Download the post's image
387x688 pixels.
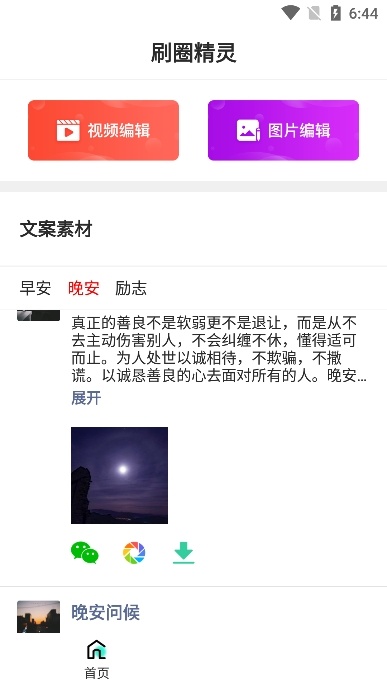pyautogui.click(x=183, y=553)
